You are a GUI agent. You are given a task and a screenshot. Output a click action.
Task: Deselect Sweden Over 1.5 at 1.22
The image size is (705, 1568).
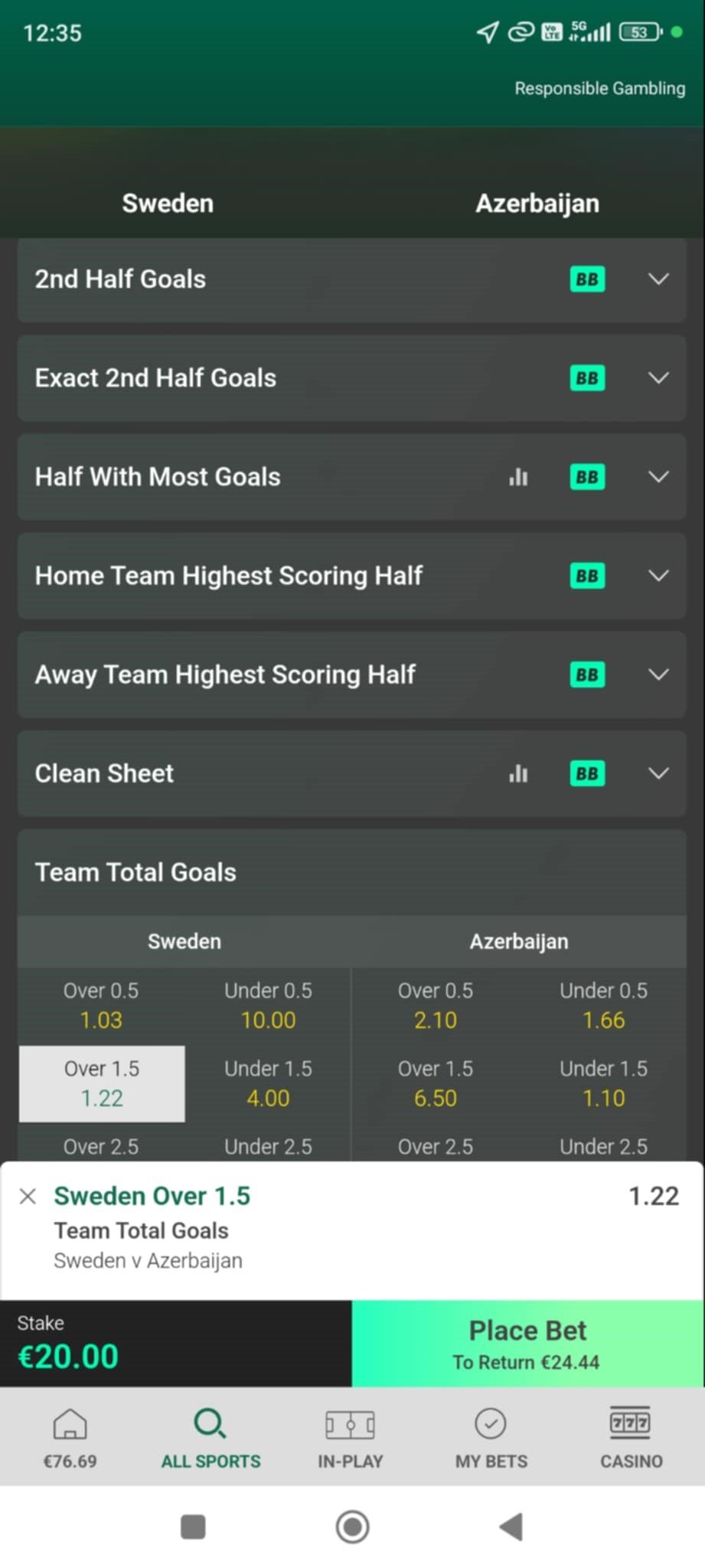click(102, 1083)
